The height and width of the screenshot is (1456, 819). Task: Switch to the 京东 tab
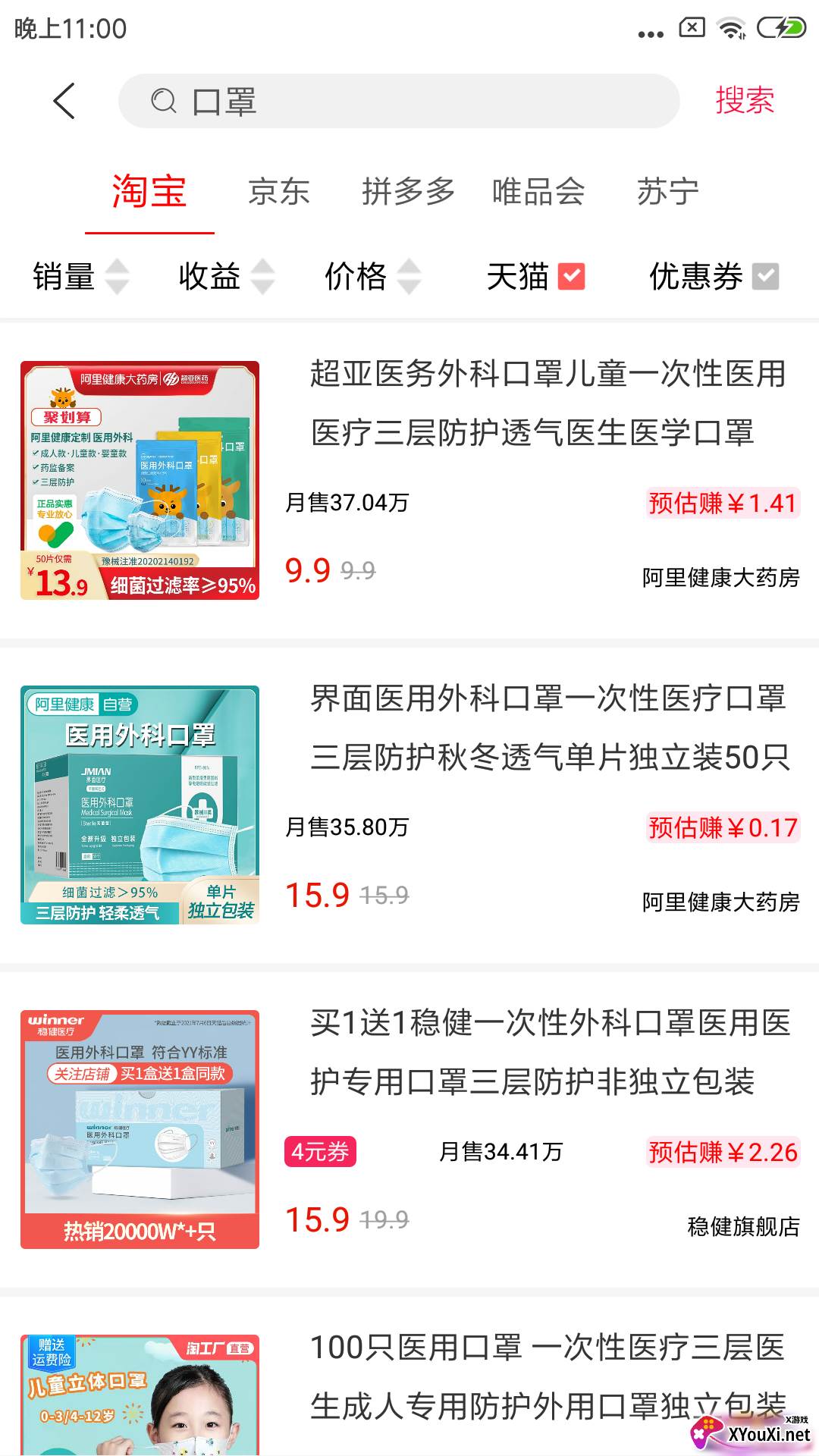[279, 191]
